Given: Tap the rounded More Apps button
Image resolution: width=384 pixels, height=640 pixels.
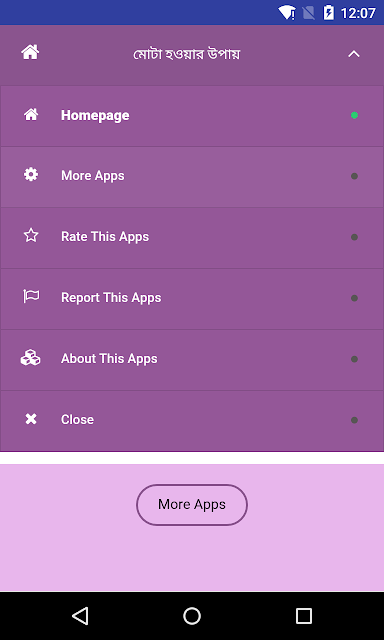Looking at the screenshot, I should coord(192,504).
